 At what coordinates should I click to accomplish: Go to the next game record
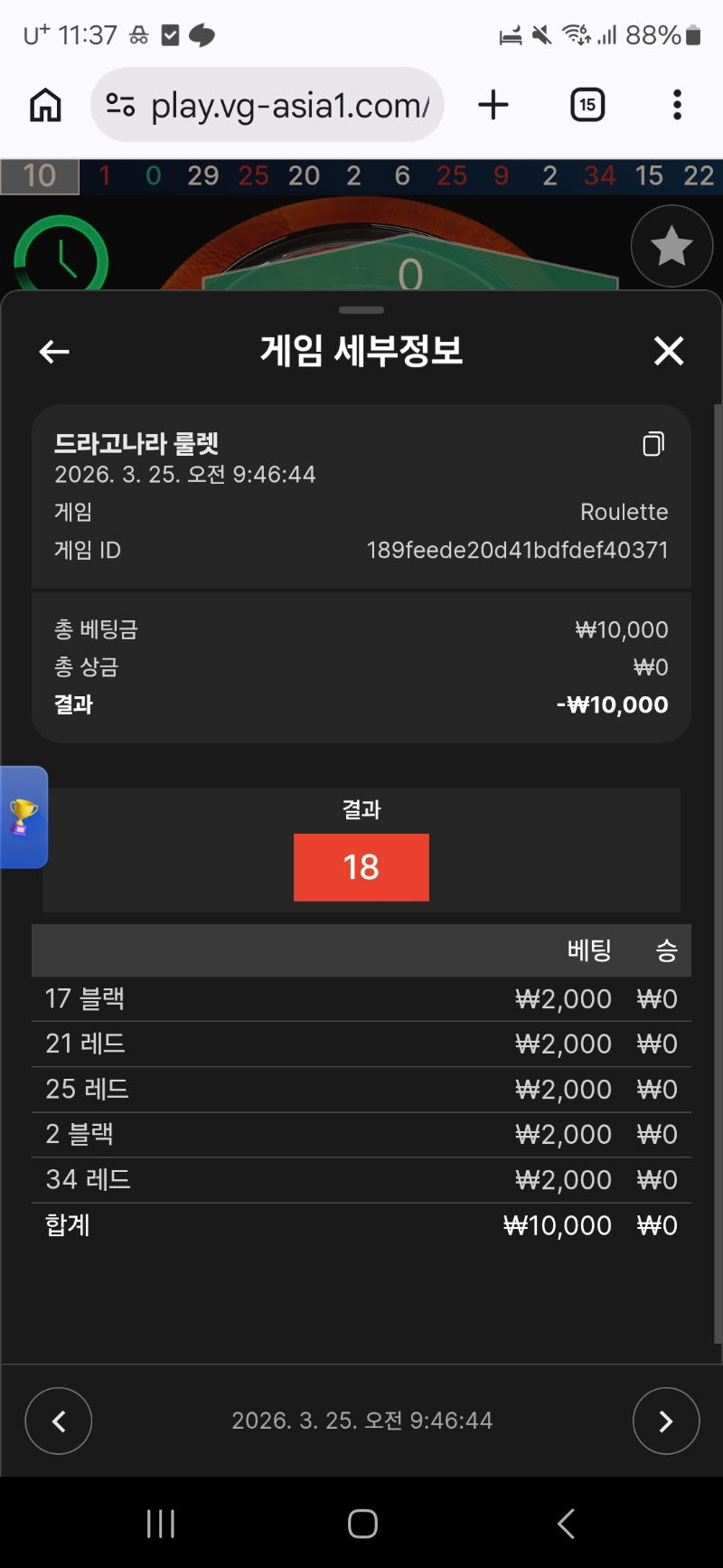tap(666, 1422)
